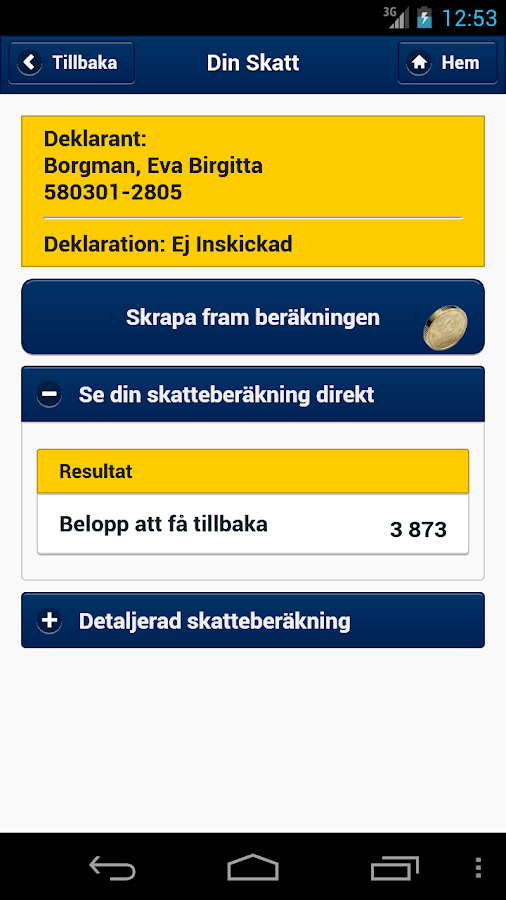Open the Hem home button
506x900 pixels.
[447, 63]
